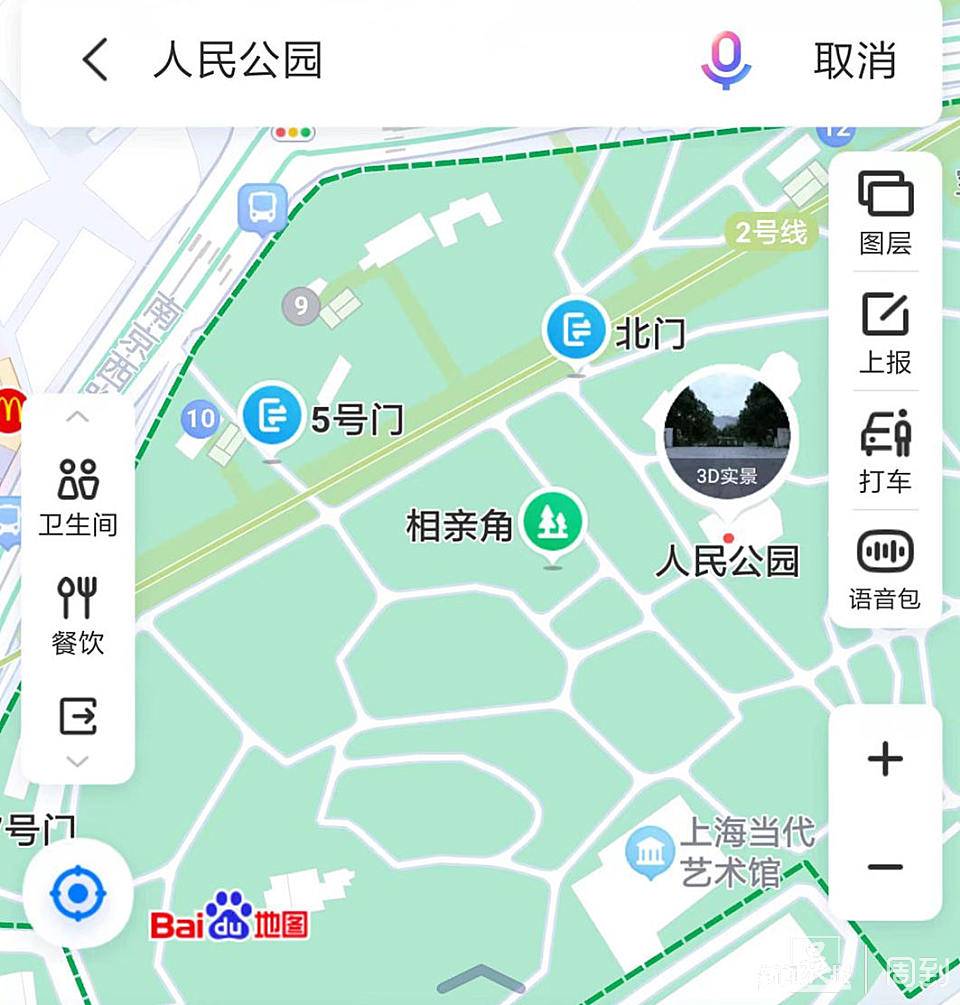Open the 图层 map layers
This screenshot has width=960, height=1005.
pyautogui.click(x=885, y=213)
